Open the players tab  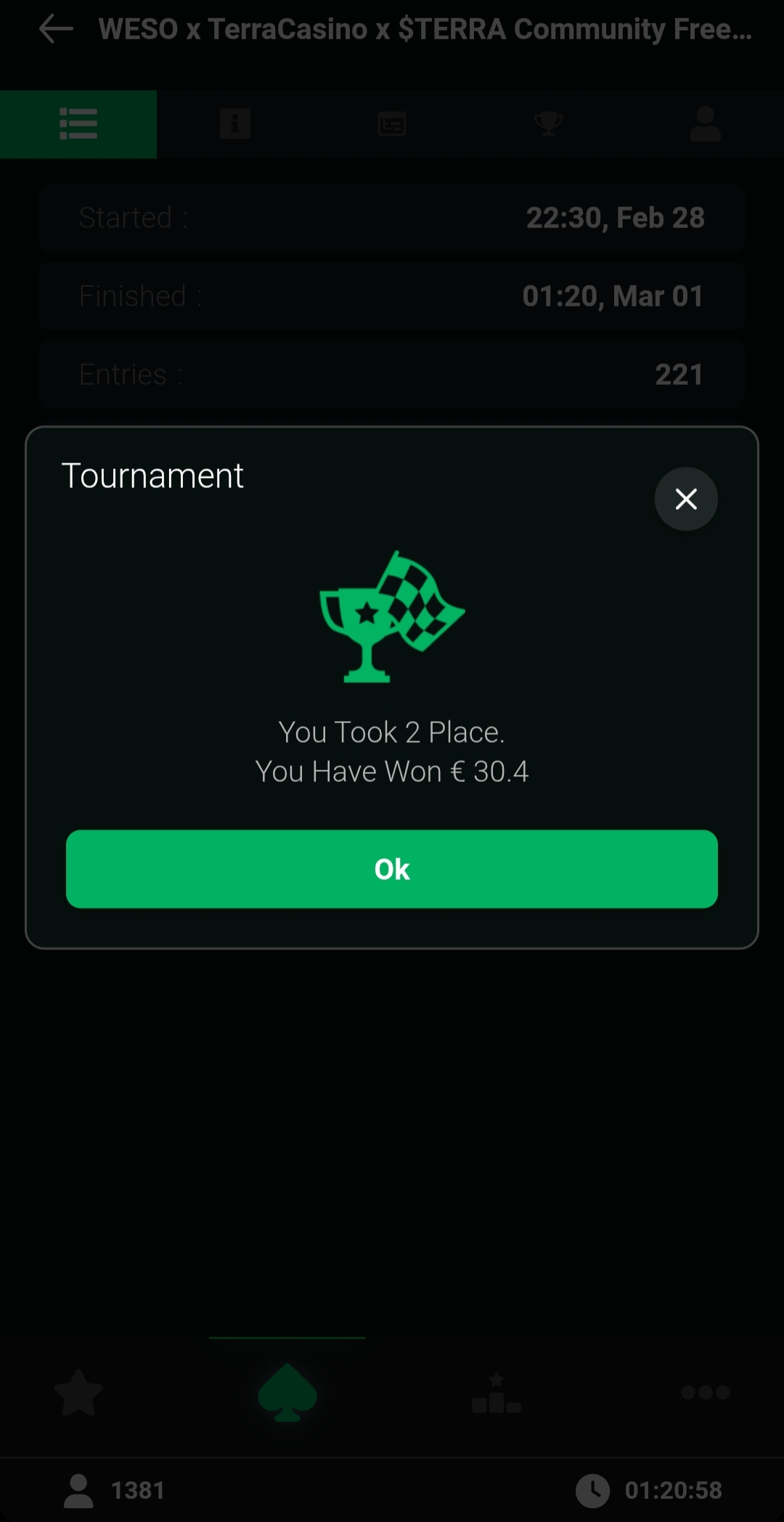705,124
